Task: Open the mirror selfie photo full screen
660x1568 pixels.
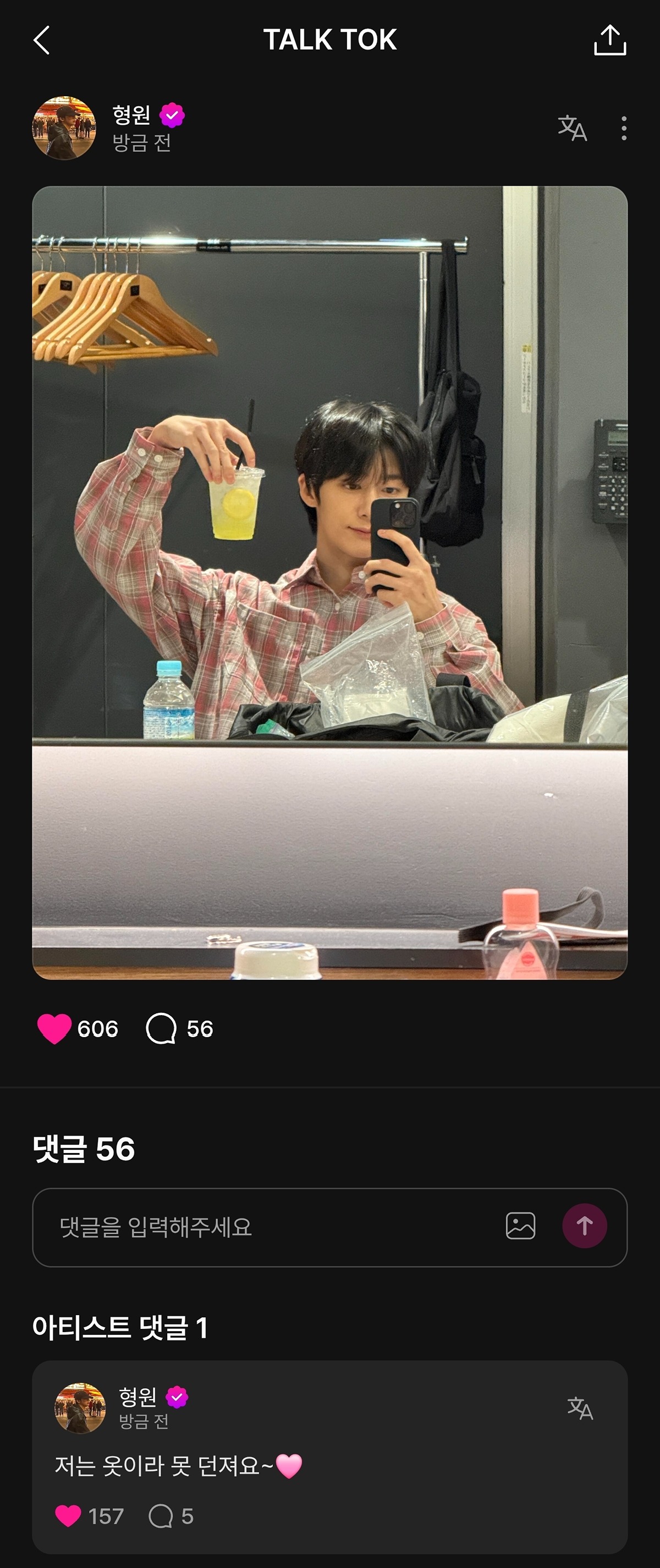Action: (x=329, y=582)
